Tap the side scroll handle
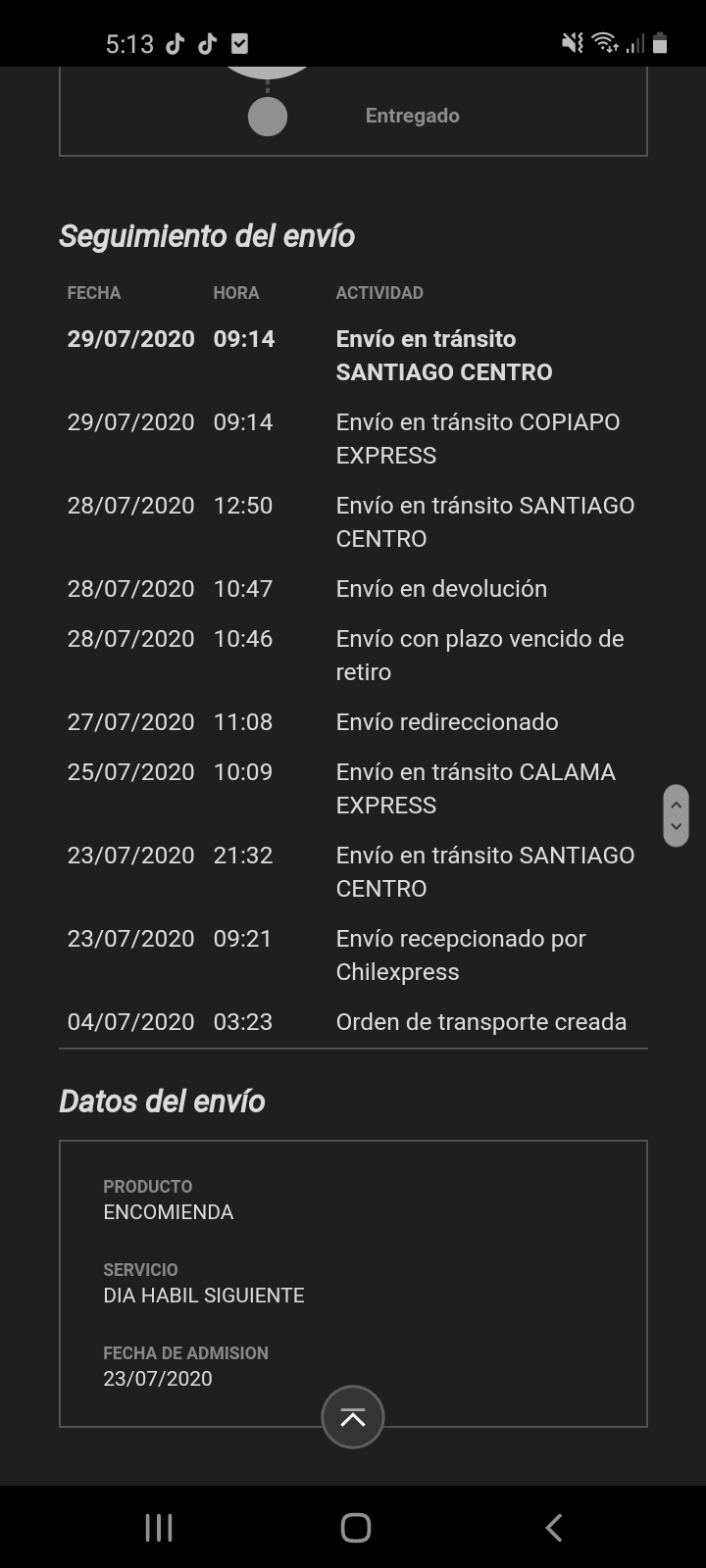The image size is (706, 1568). [x=676, y=815]
